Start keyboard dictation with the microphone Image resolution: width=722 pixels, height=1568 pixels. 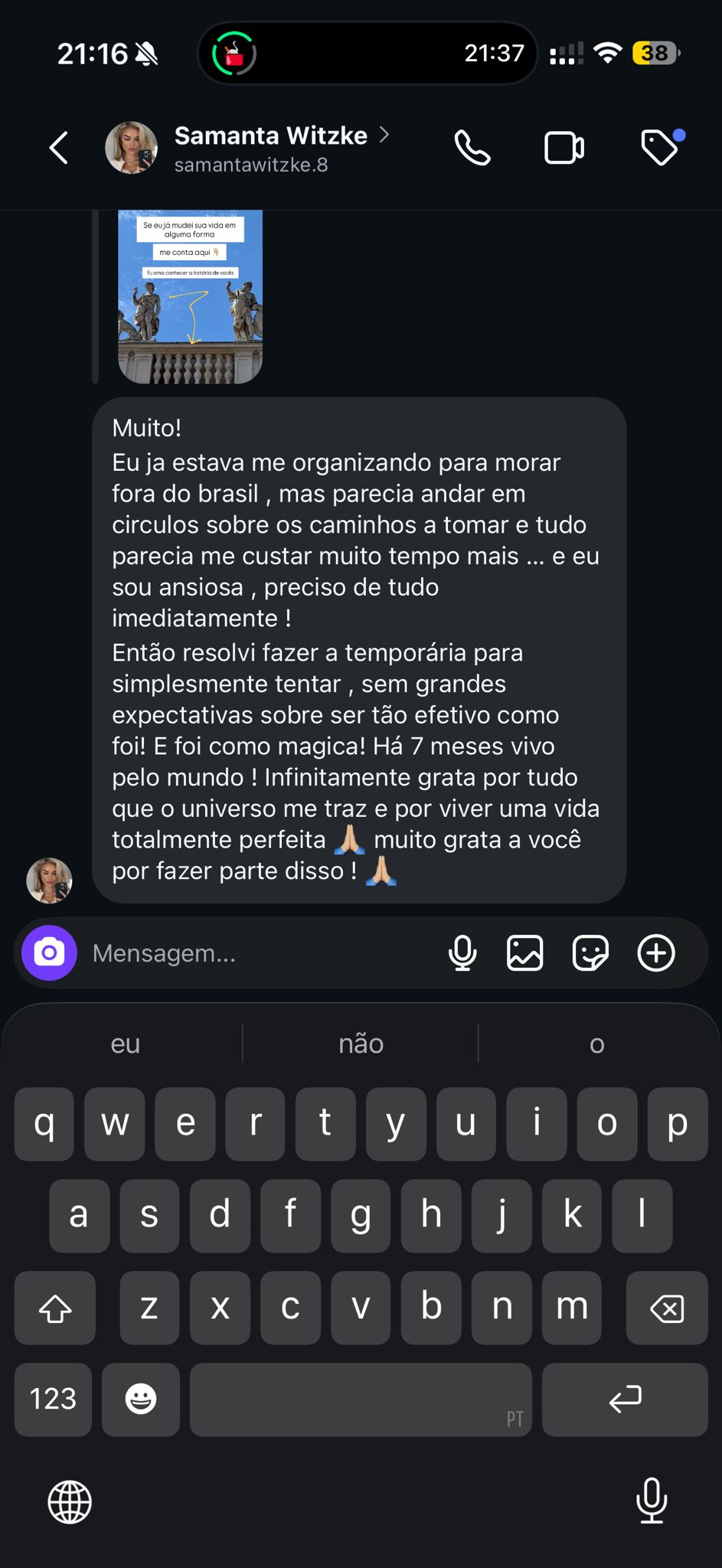(x=652, y=1500)
